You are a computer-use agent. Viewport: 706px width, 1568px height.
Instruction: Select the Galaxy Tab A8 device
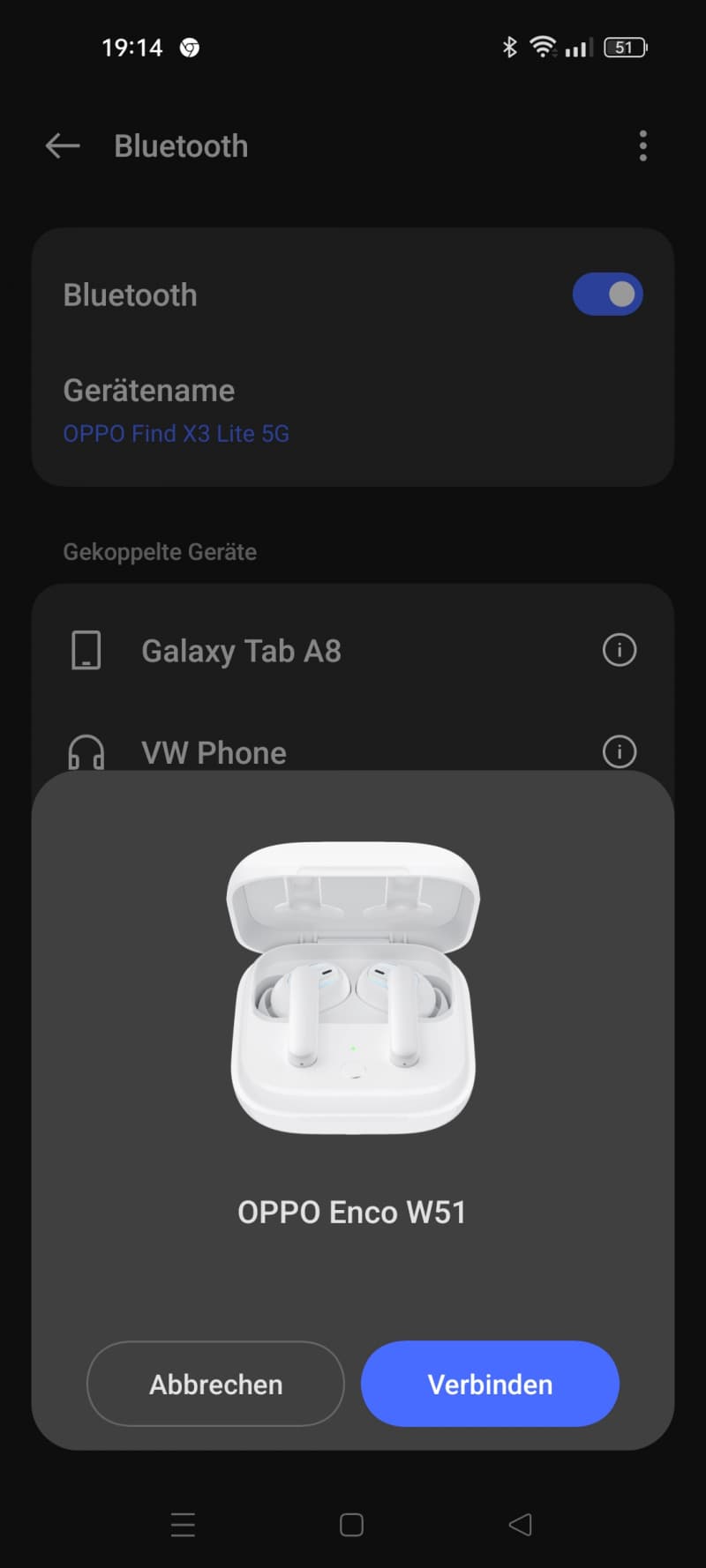click(353, 651)
